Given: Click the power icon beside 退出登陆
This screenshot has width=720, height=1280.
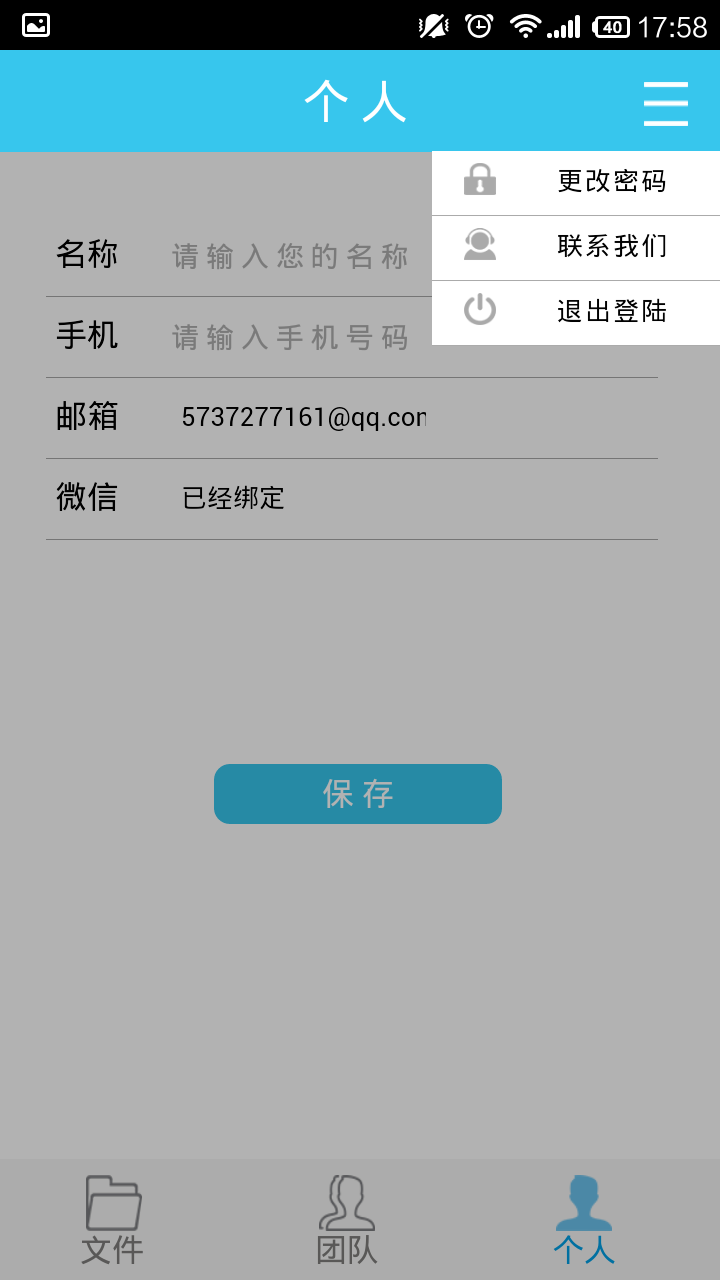Looking at the screenshot, I should (x=479, y=311).
